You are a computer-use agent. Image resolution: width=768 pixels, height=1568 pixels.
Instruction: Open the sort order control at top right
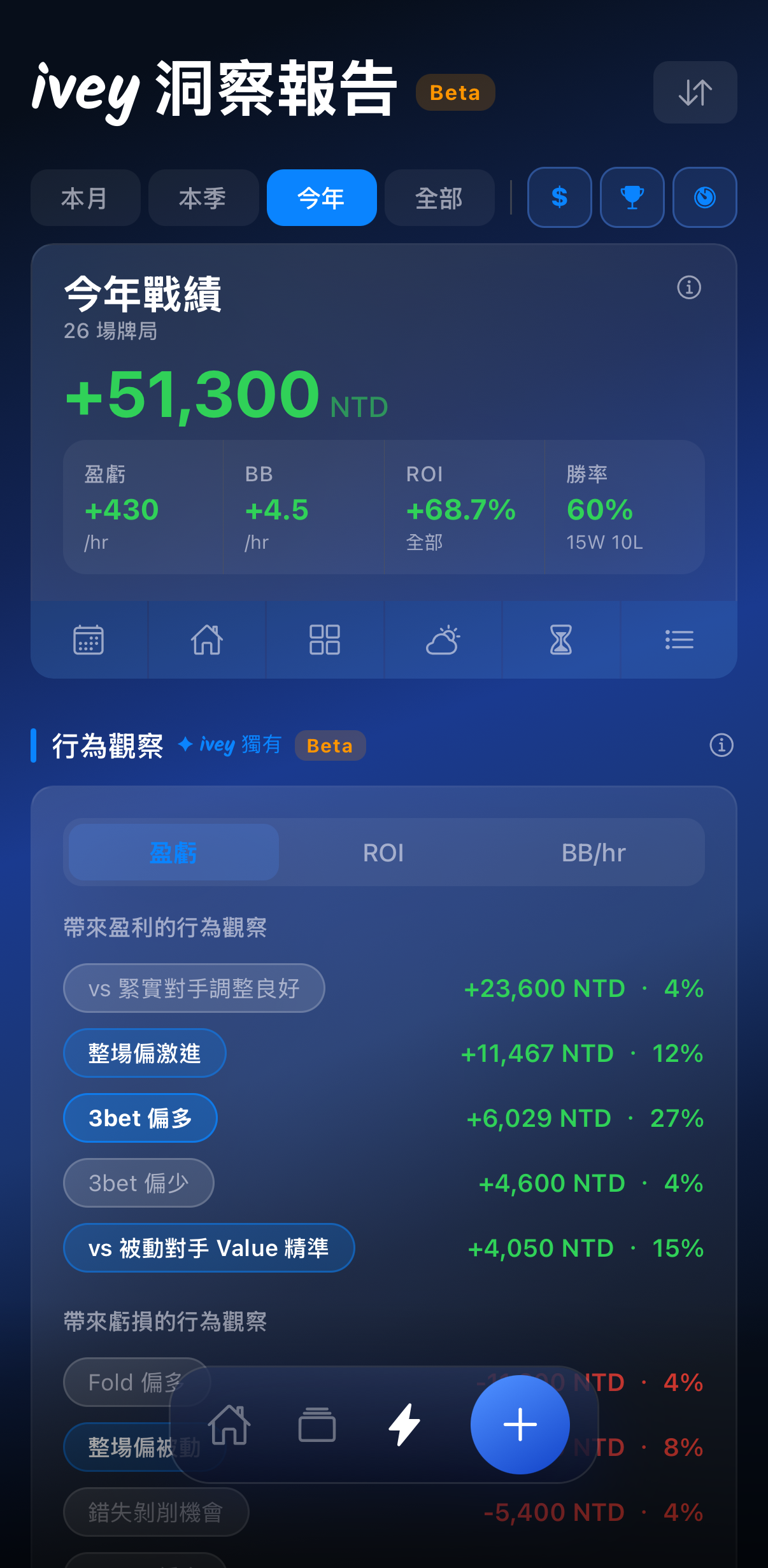(x=694, y=92)
